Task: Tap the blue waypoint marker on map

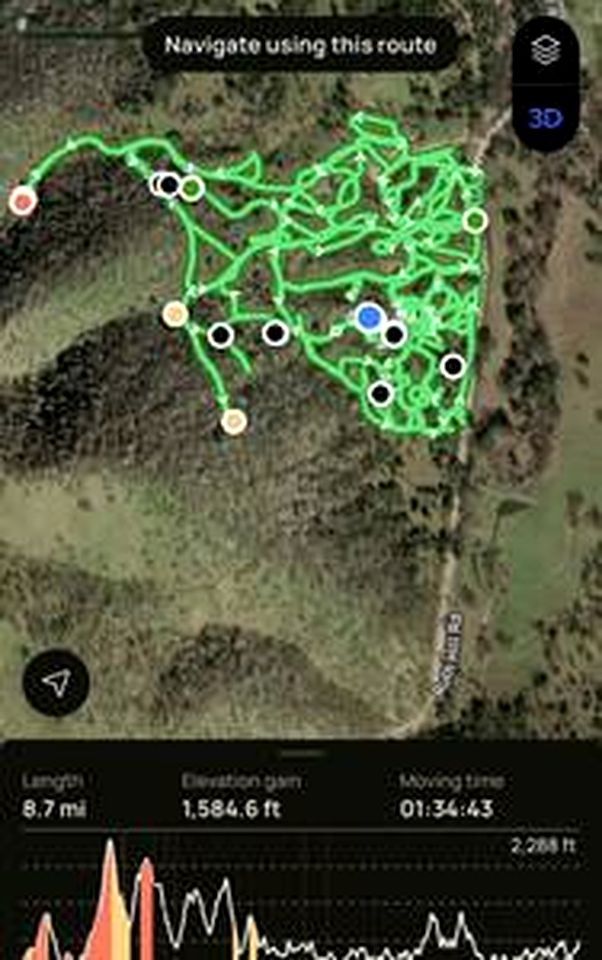Action: pos(369,318)
